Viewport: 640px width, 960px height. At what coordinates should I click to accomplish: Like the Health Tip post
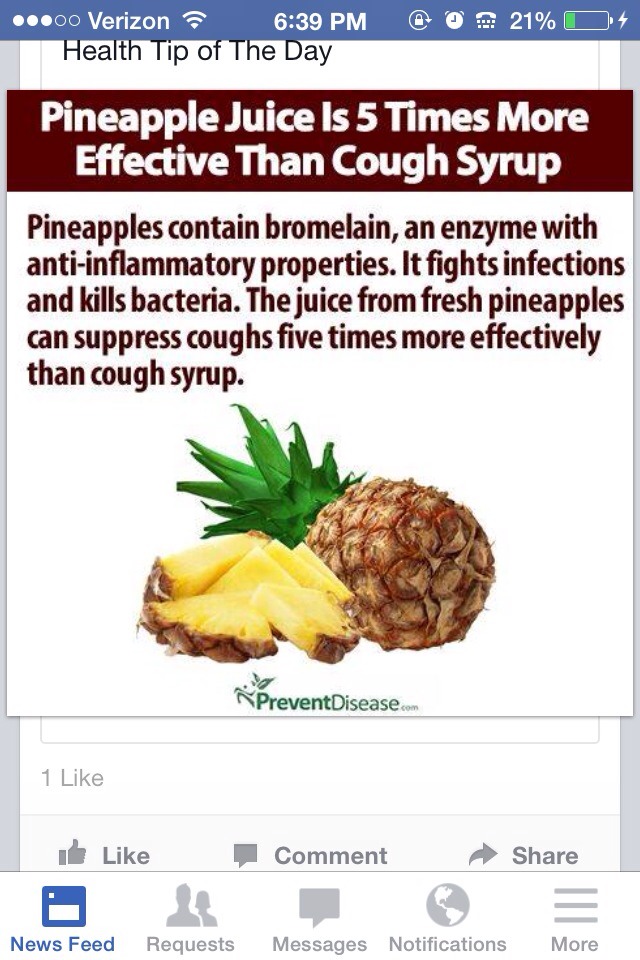pyautogui.click(x=104, y=854)
